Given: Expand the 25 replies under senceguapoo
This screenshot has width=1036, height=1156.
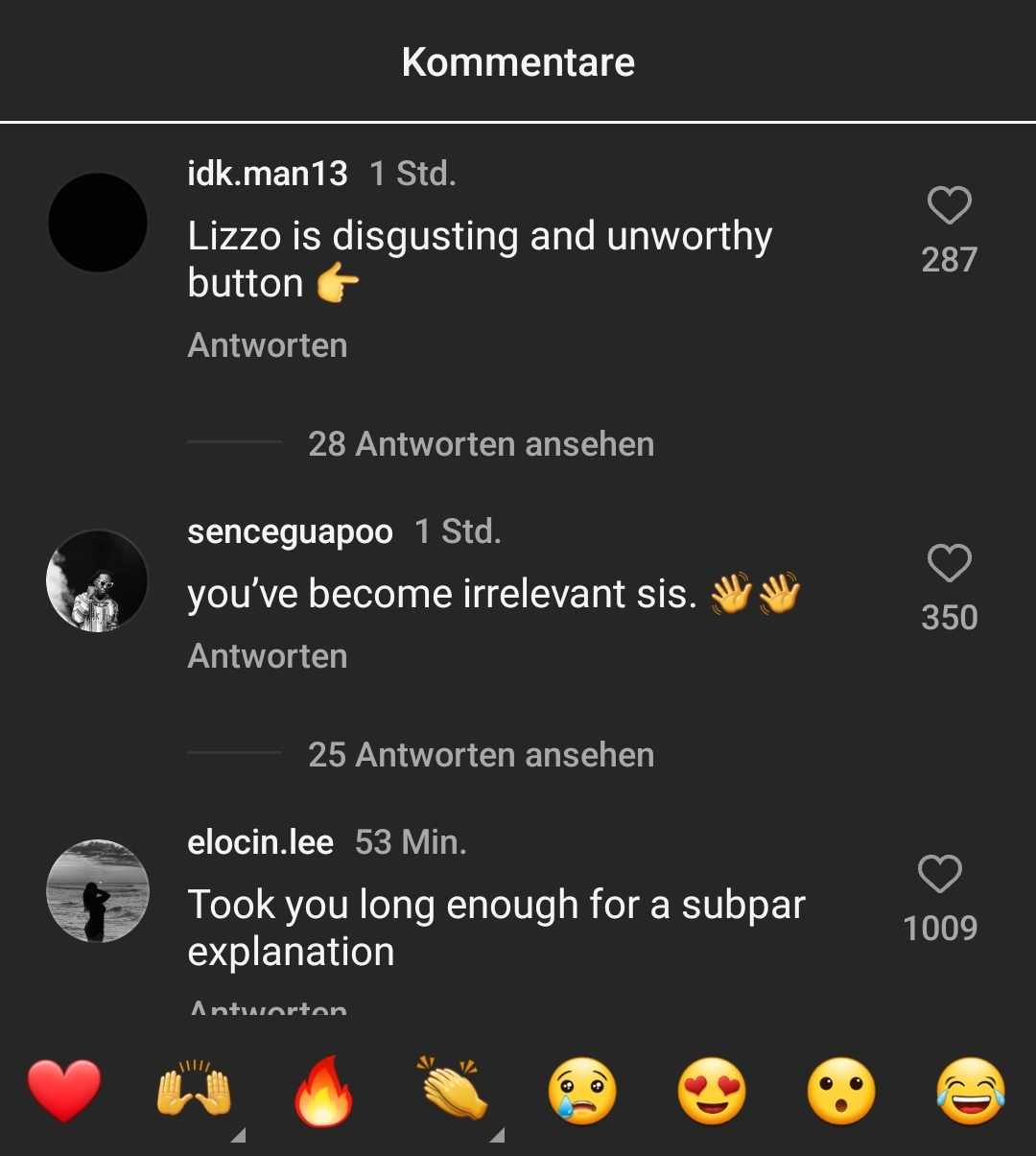Looking at the screenshot, I should [481, 755].
